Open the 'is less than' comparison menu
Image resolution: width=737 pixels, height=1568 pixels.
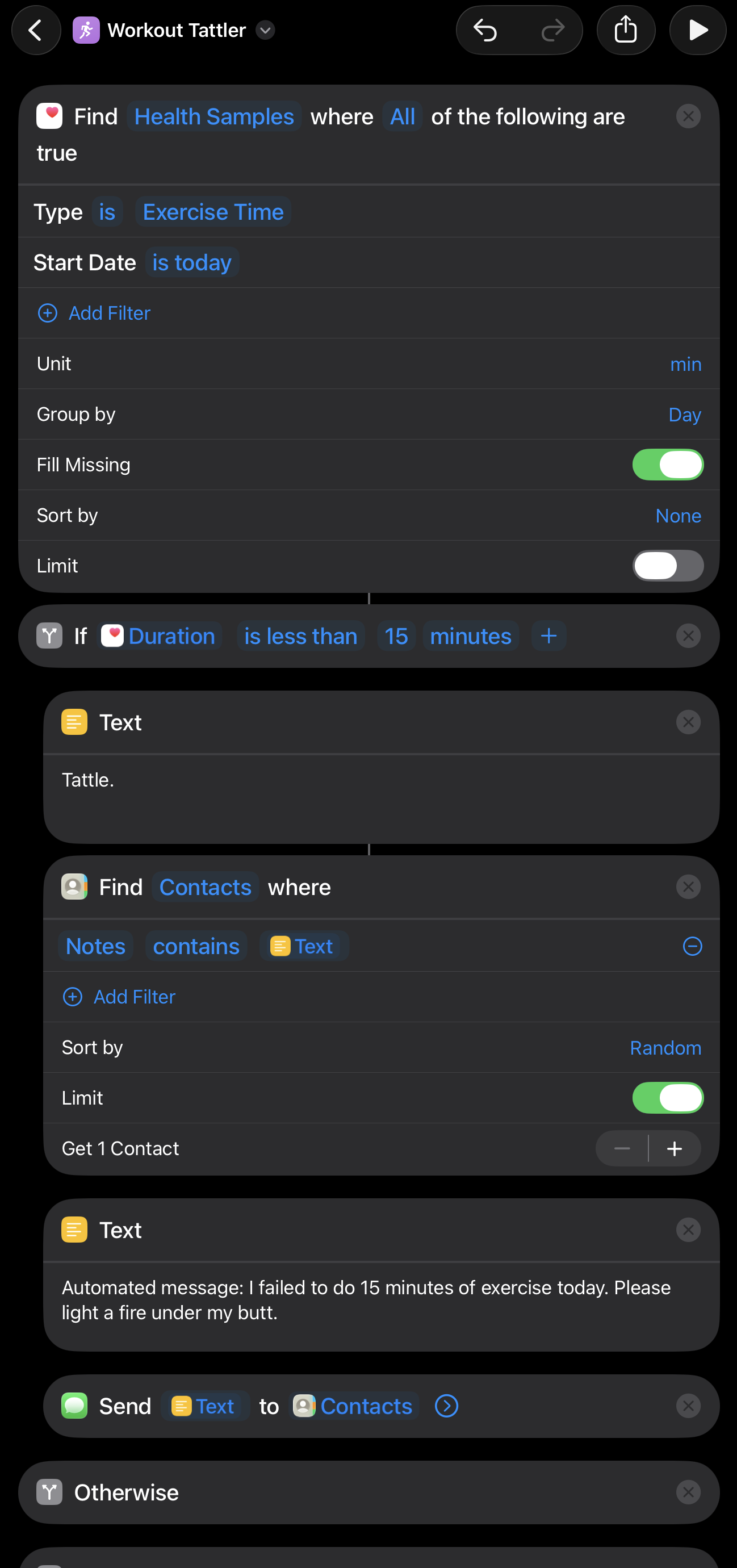click(x=300, y=635)
